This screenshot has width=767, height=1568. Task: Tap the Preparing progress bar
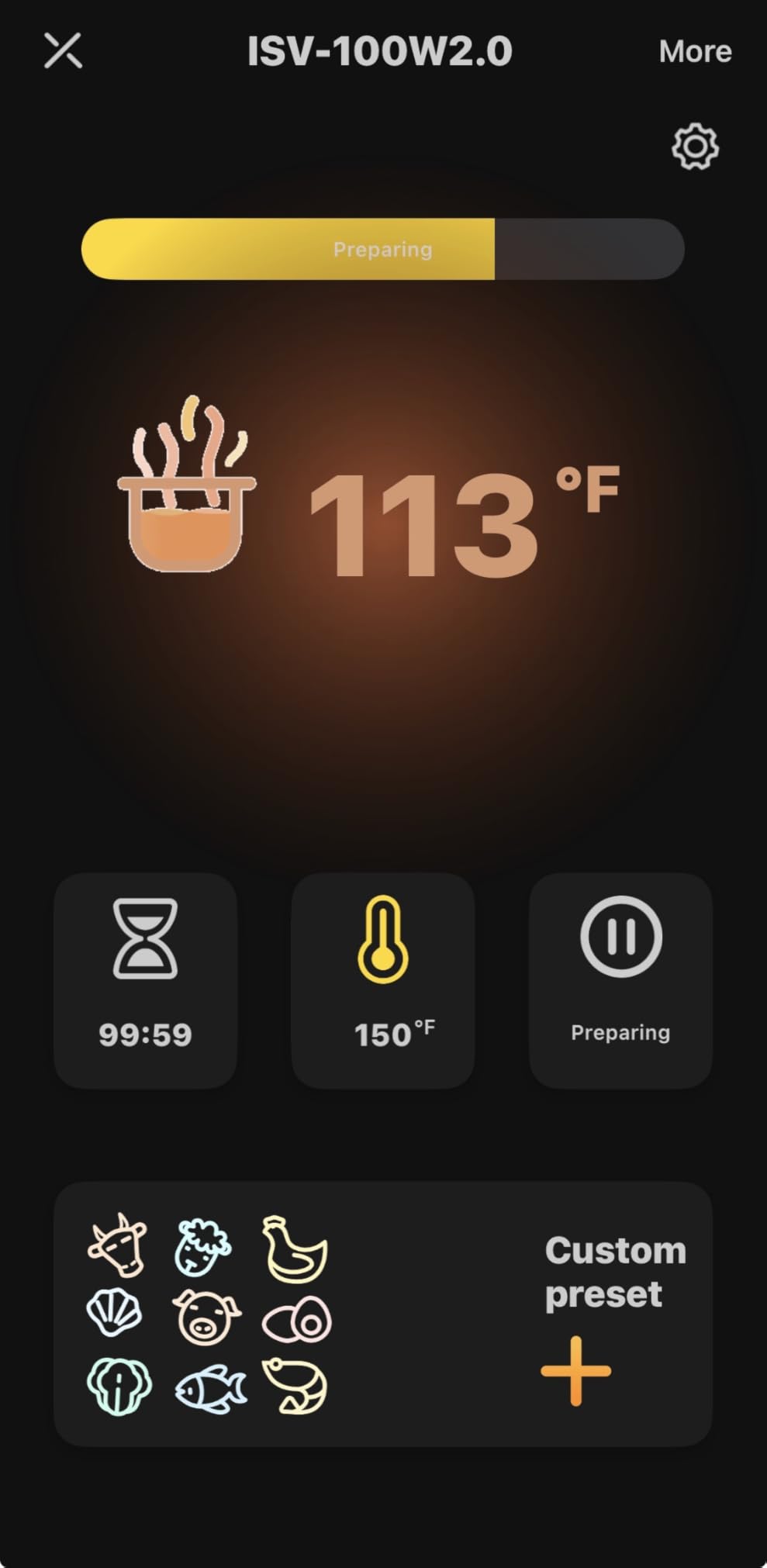pos(383,249)
